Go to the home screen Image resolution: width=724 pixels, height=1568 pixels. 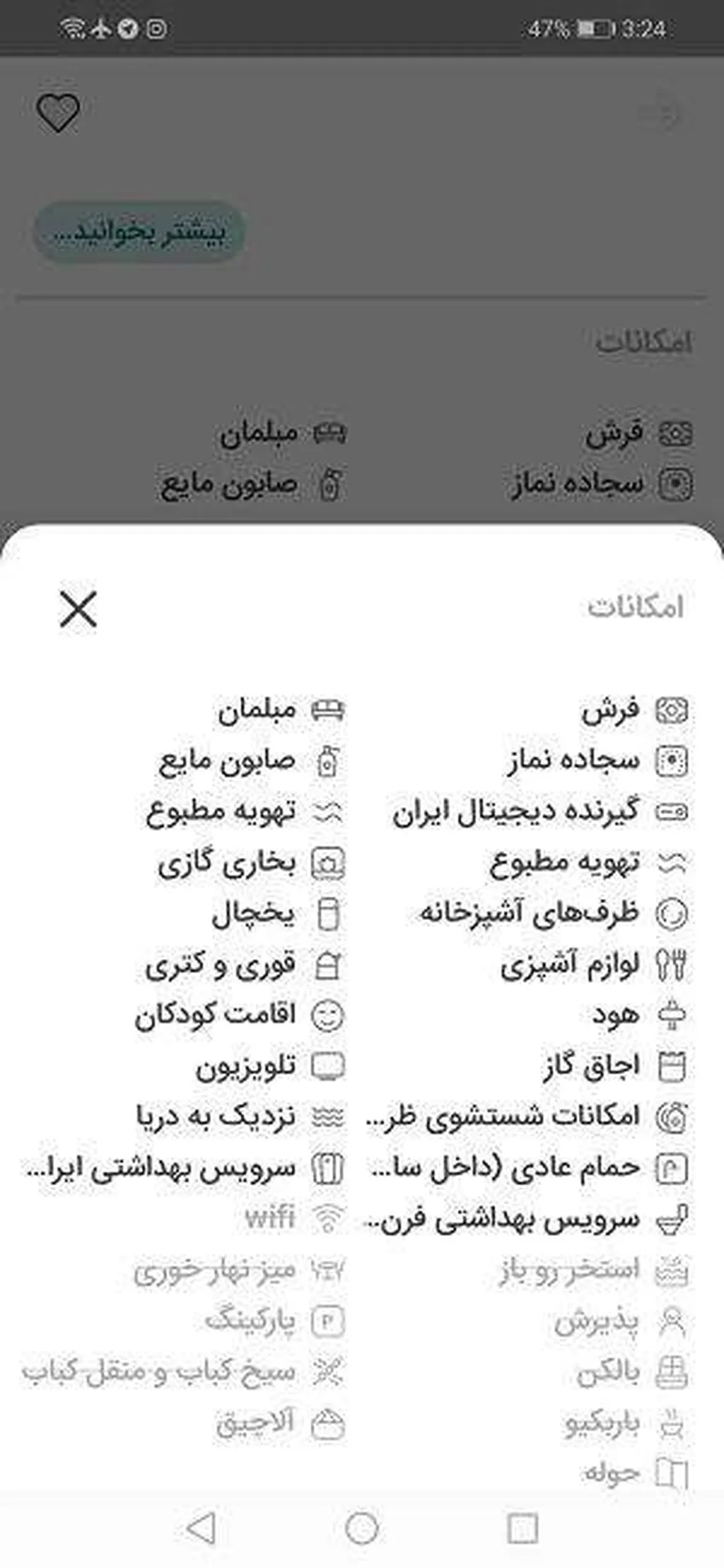pos(361,1528)
